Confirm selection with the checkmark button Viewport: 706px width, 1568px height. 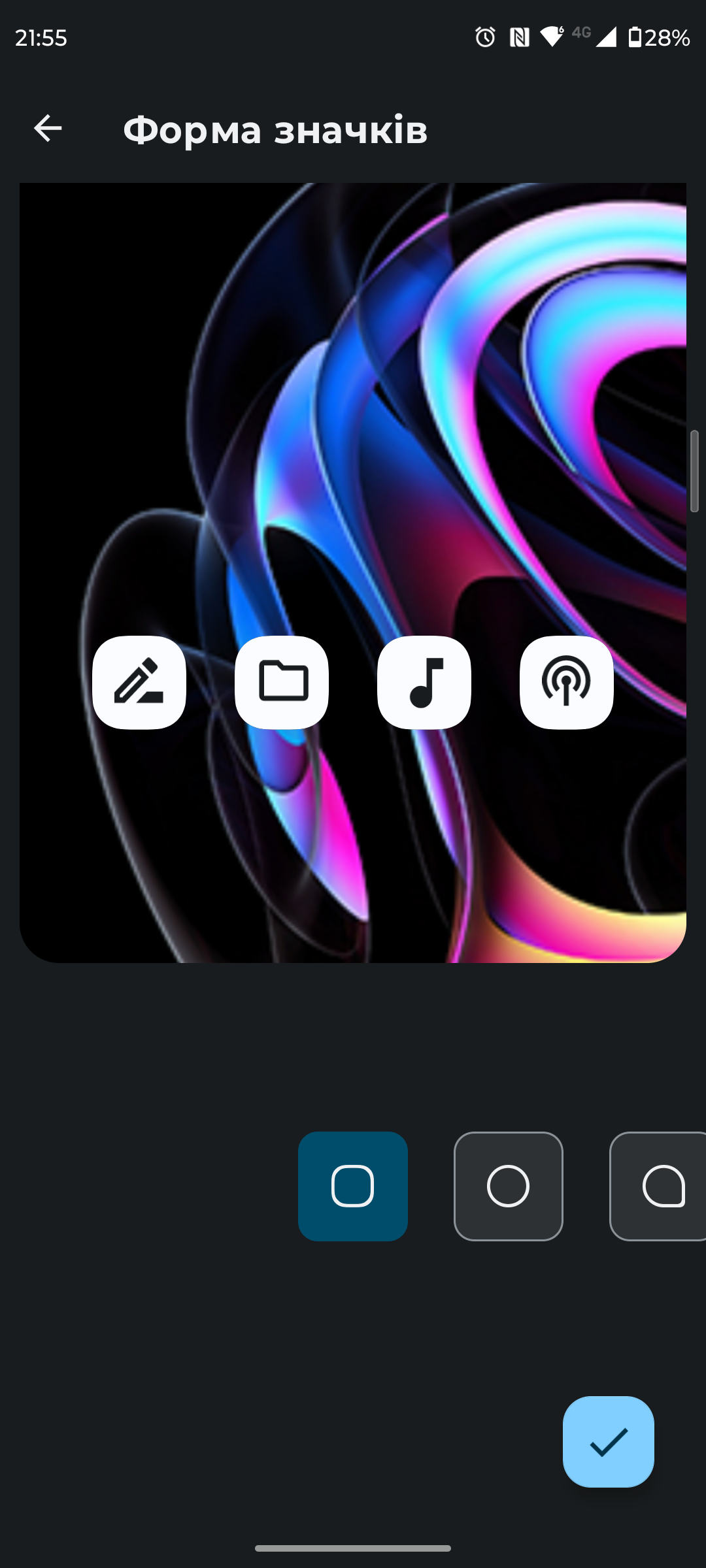[608, 1441]
